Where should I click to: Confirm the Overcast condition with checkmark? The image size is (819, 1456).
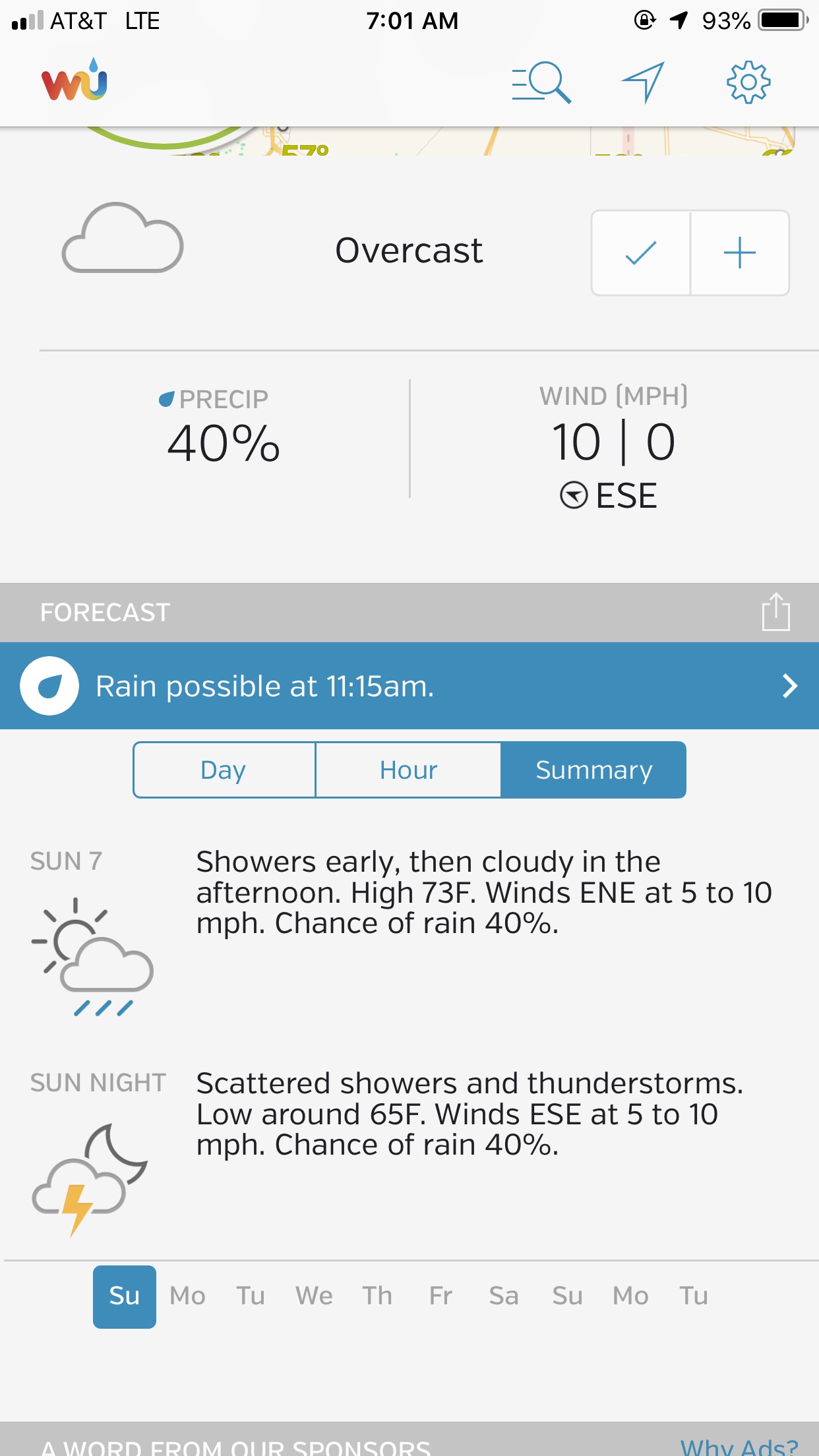coord(640,253)
